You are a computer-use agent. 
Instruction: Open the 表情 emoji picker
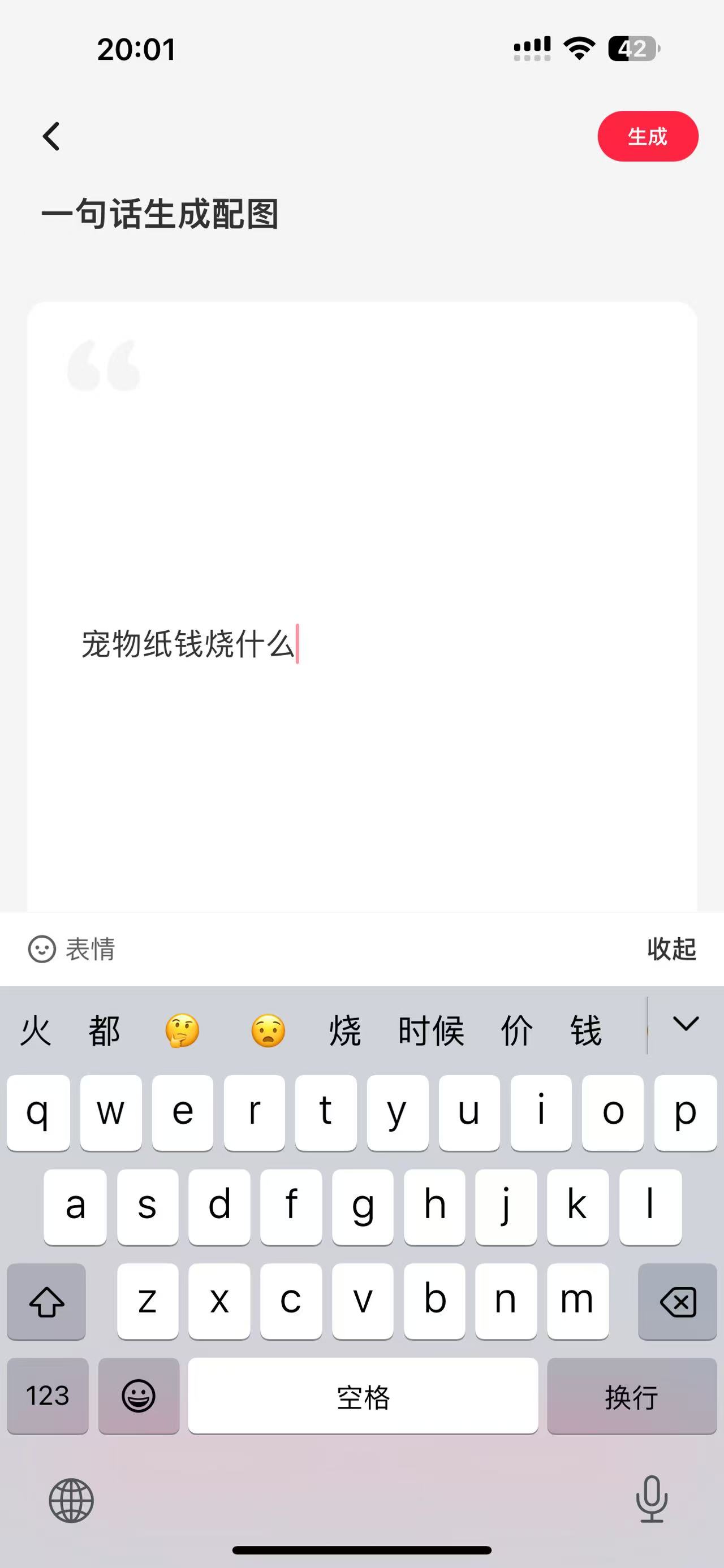point(72,949)
